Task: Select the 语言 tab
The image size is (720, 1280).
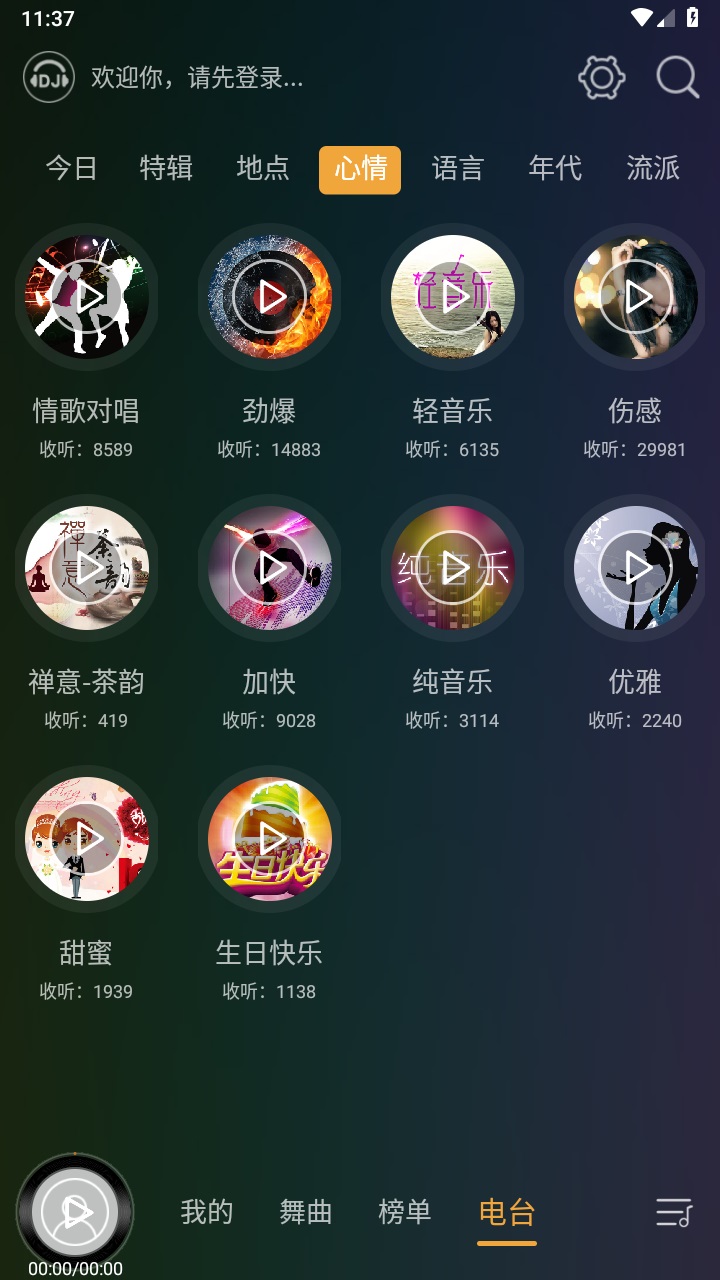Action: click(458, 168)
